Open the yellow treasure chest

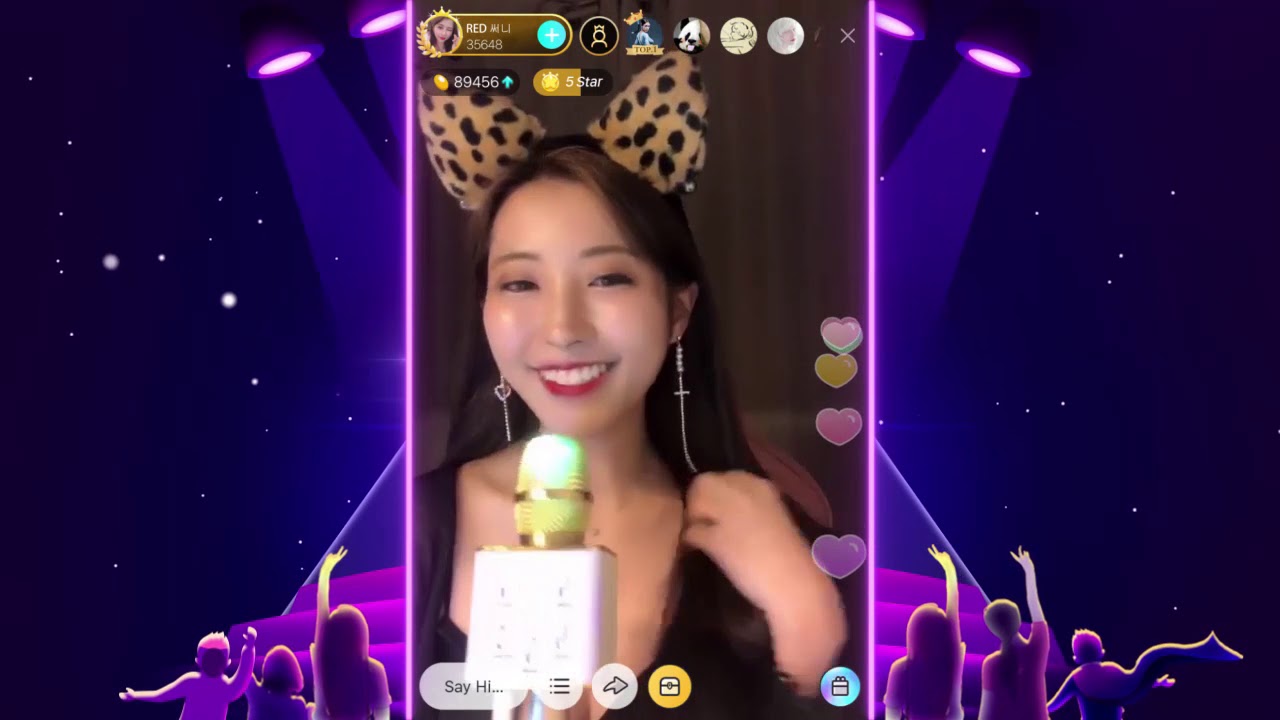click(670, 687)
